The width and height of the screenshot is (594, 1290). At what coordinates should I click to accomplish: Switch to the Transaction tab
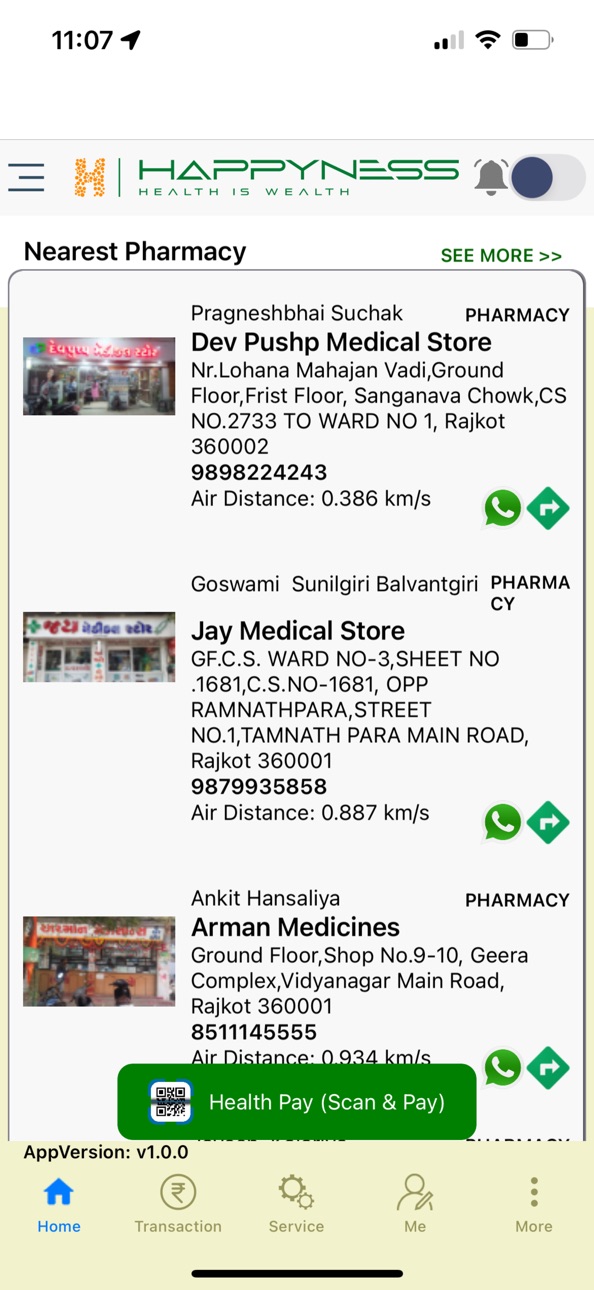(178, 1204)
